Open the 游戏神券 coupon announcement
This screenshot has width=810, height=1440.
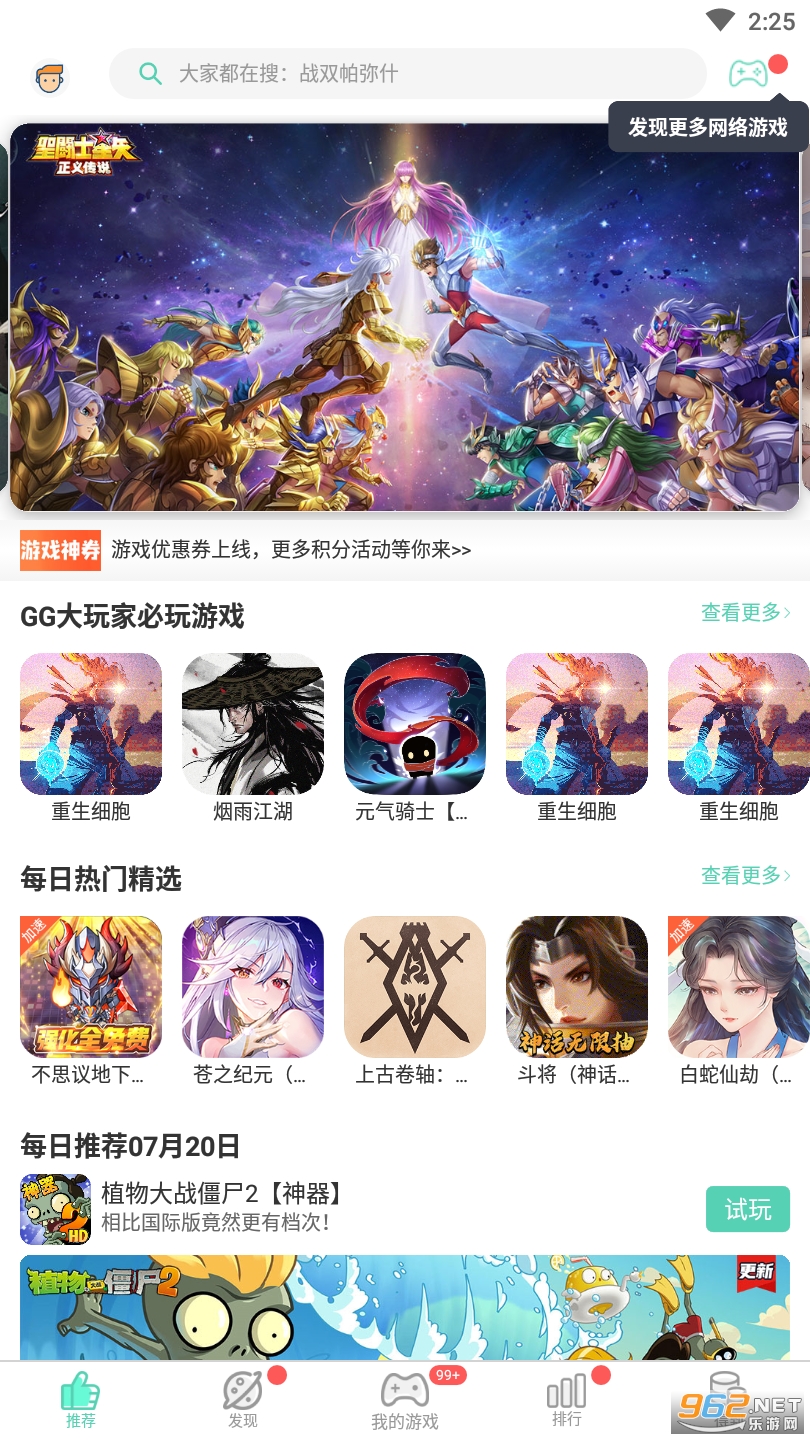[290, 550]
